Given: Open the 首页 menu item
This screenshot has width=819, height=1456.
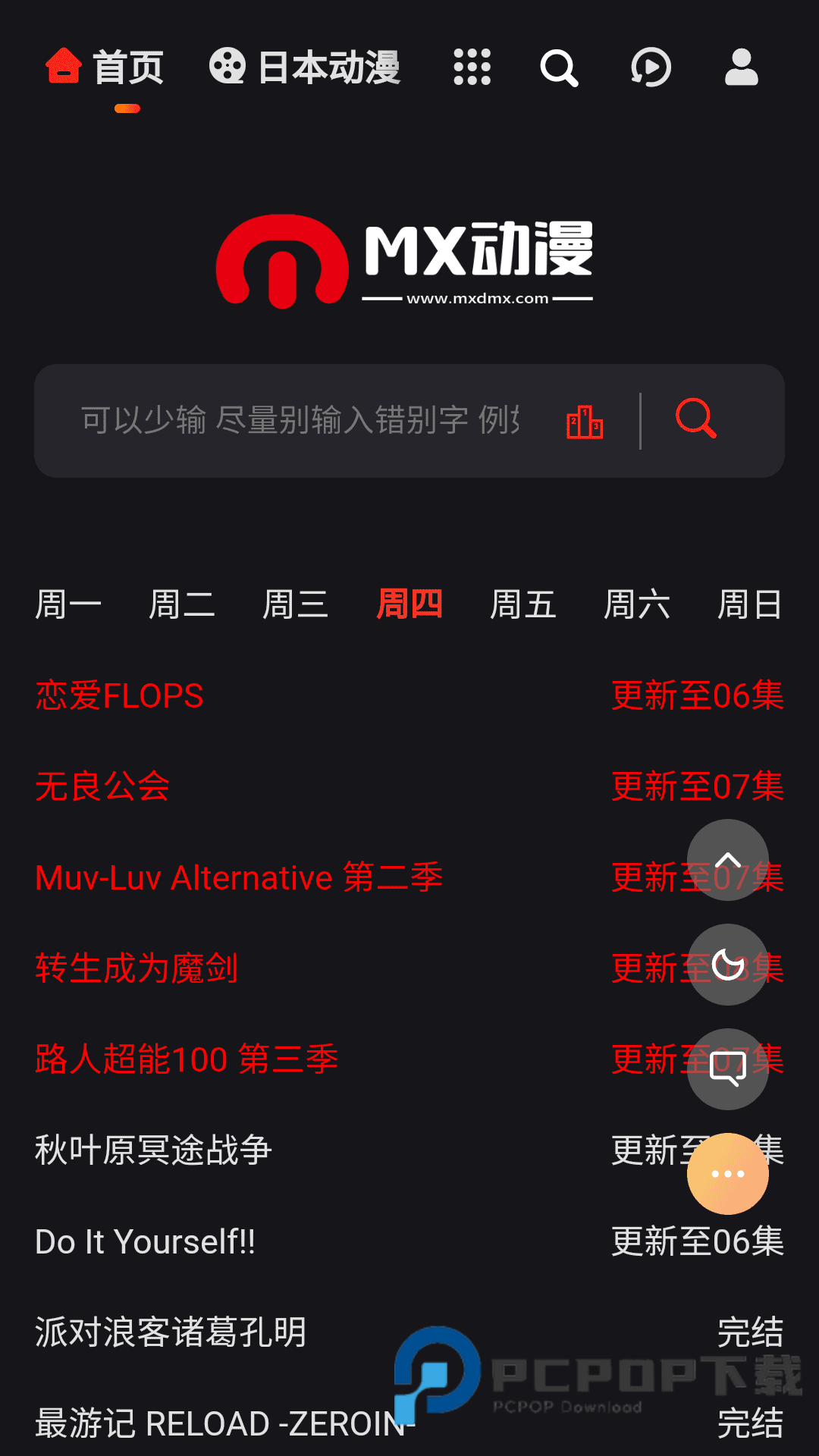Looking at the screenshot, I should (127, 67).
